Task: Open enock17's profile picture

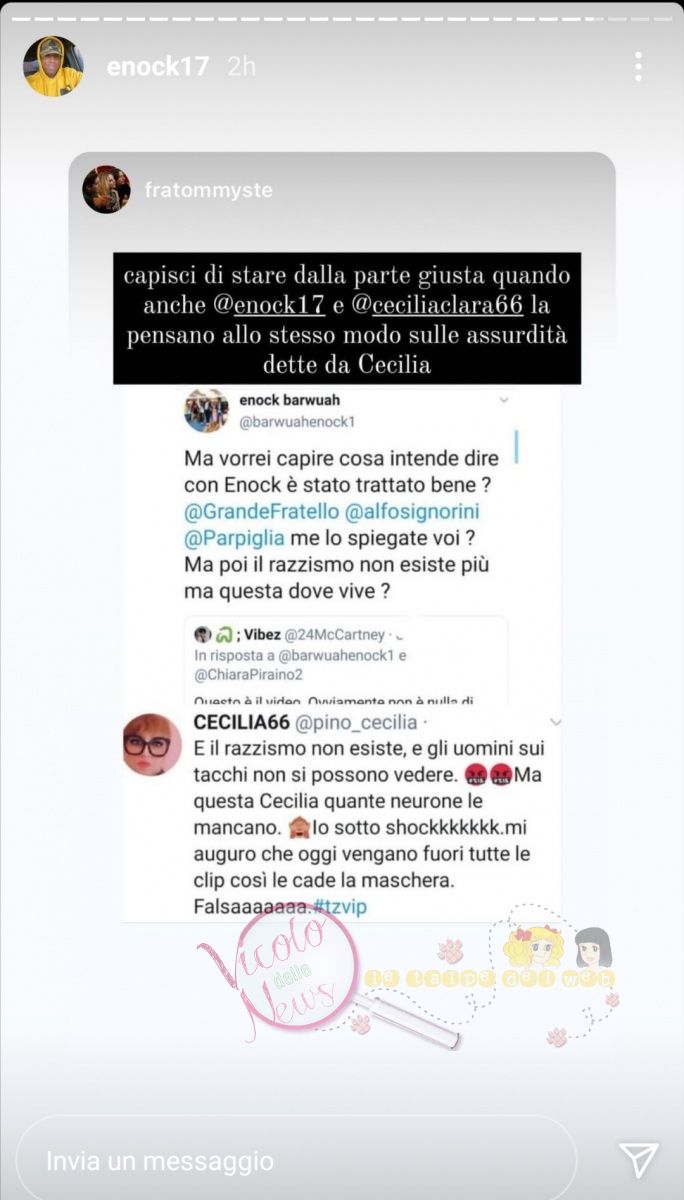Action: pos(53,67)
